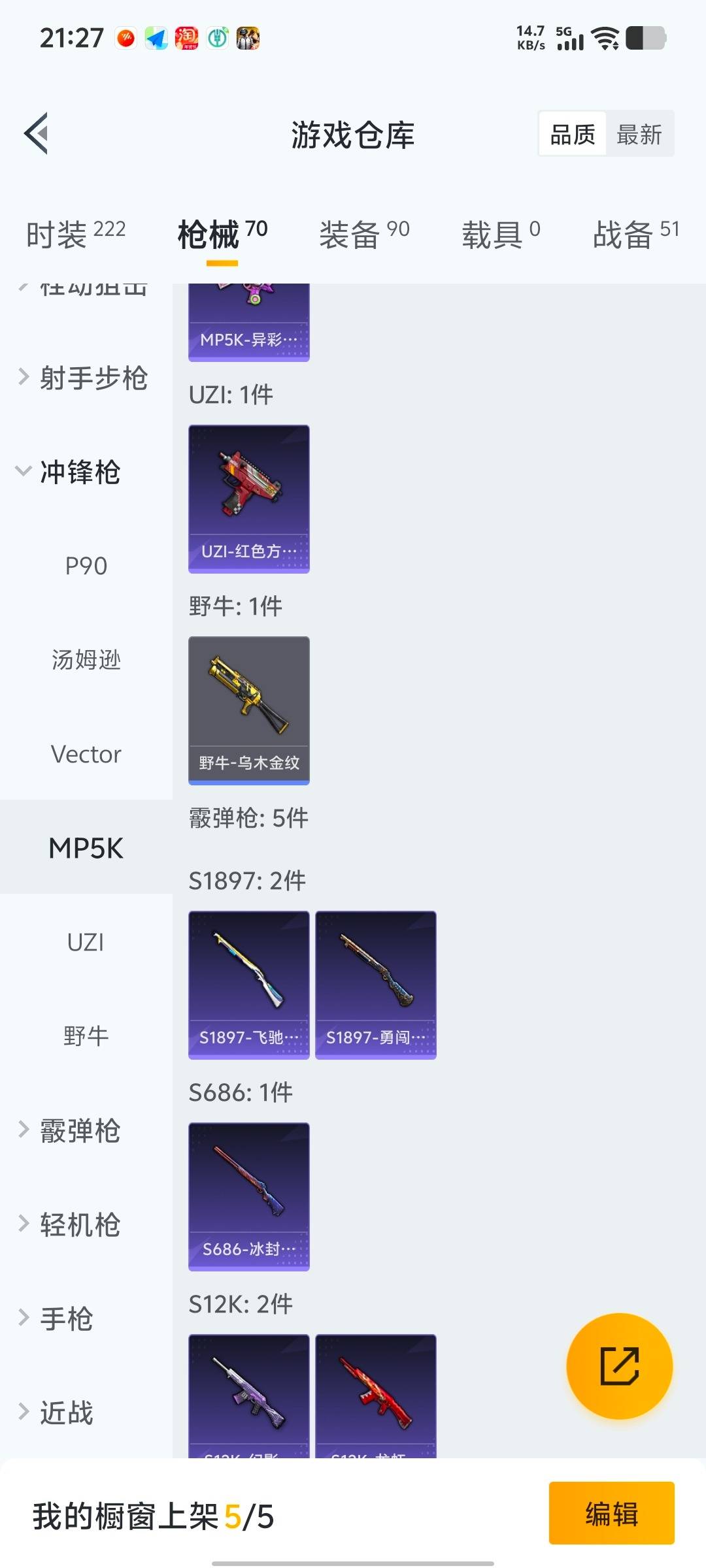This screenshot has height=1568, width=706.
Task: View the S686-冰封 skin details
Action: pyautogui.click(x=248, y=1194)
